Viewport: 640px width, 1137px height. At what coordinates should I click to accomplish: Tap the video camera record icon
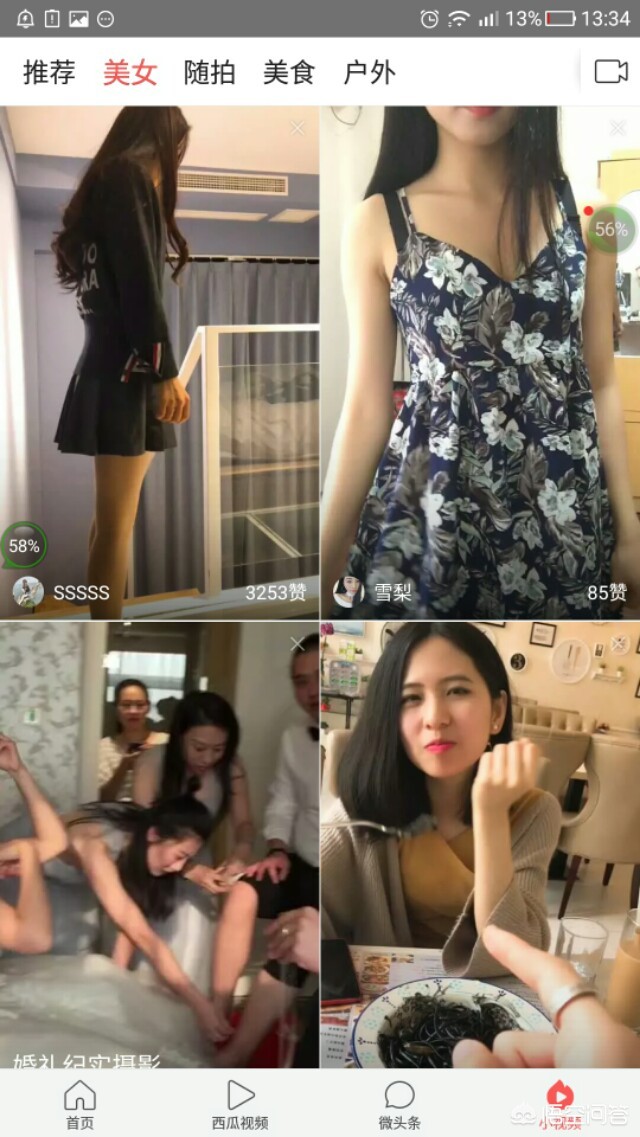tap(611, 71)
